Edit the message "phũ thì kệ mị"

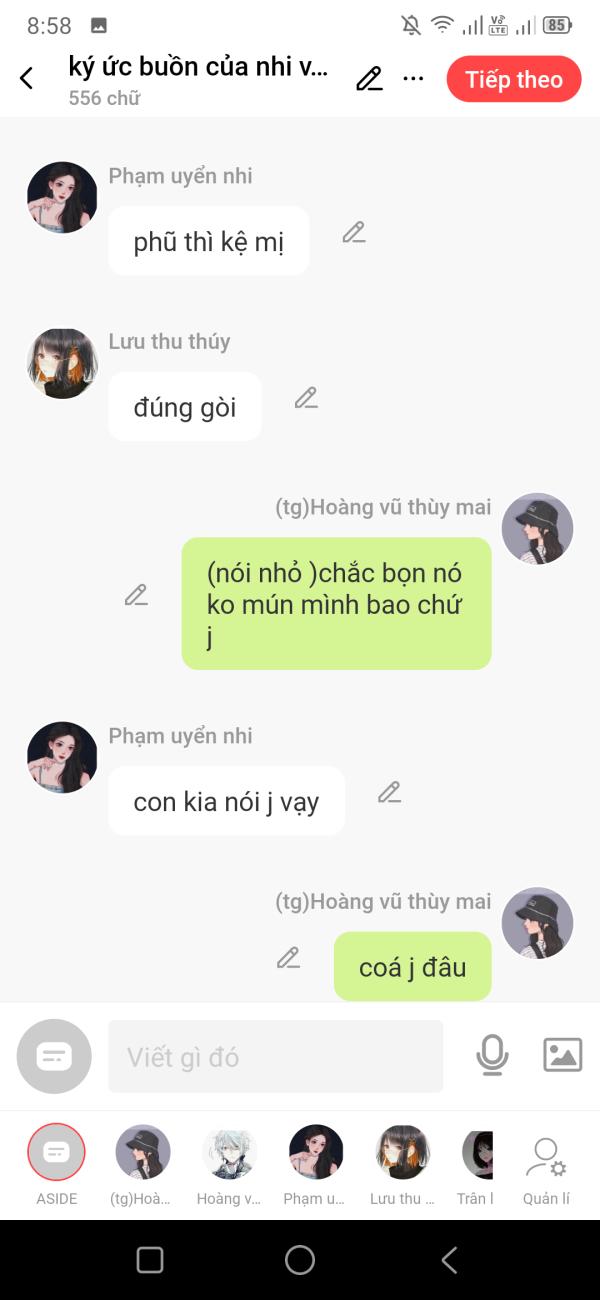coord(353,233)
